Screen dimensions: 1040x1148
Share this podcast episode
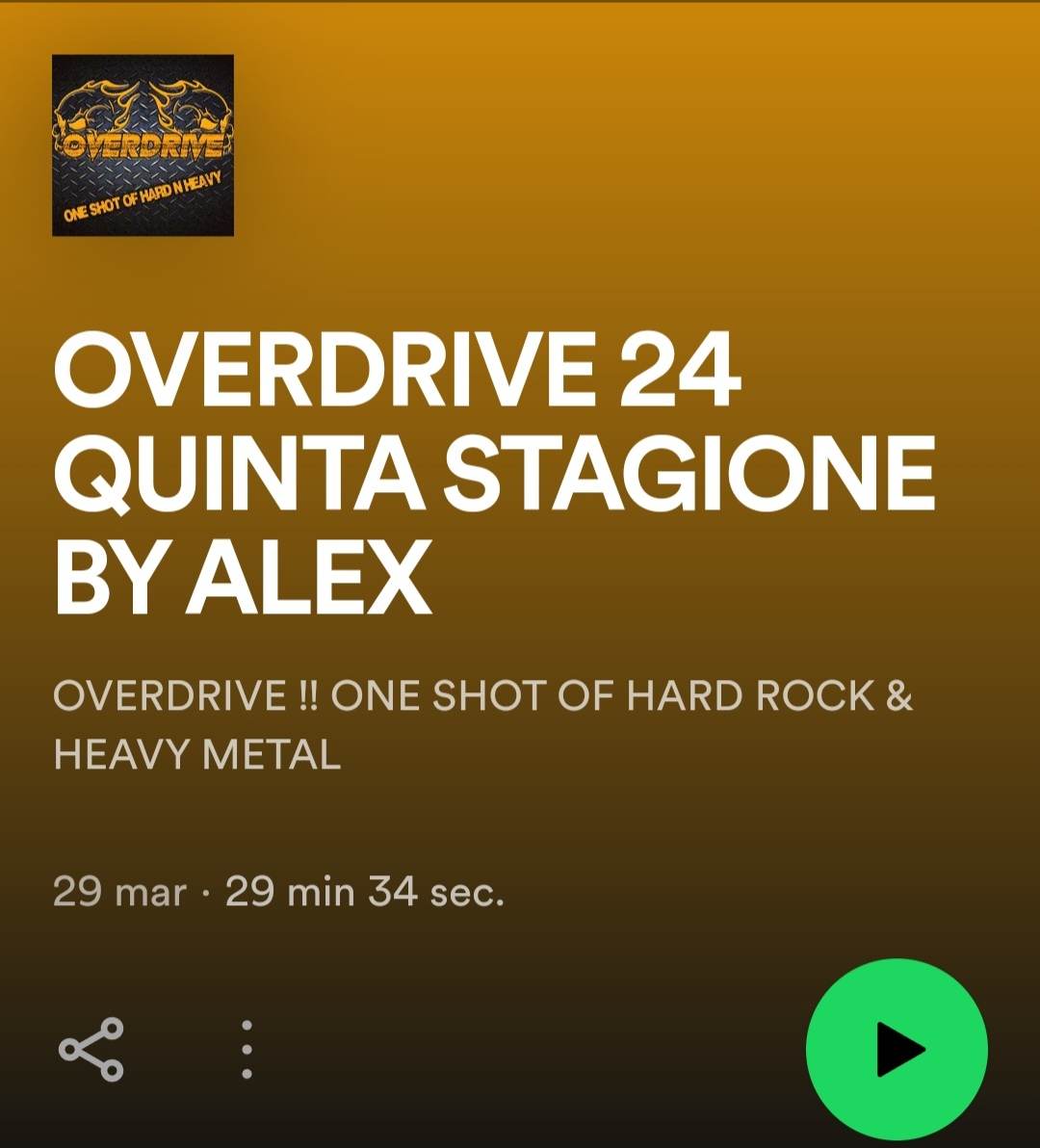pyautogui.click(x=91, y=1049)
